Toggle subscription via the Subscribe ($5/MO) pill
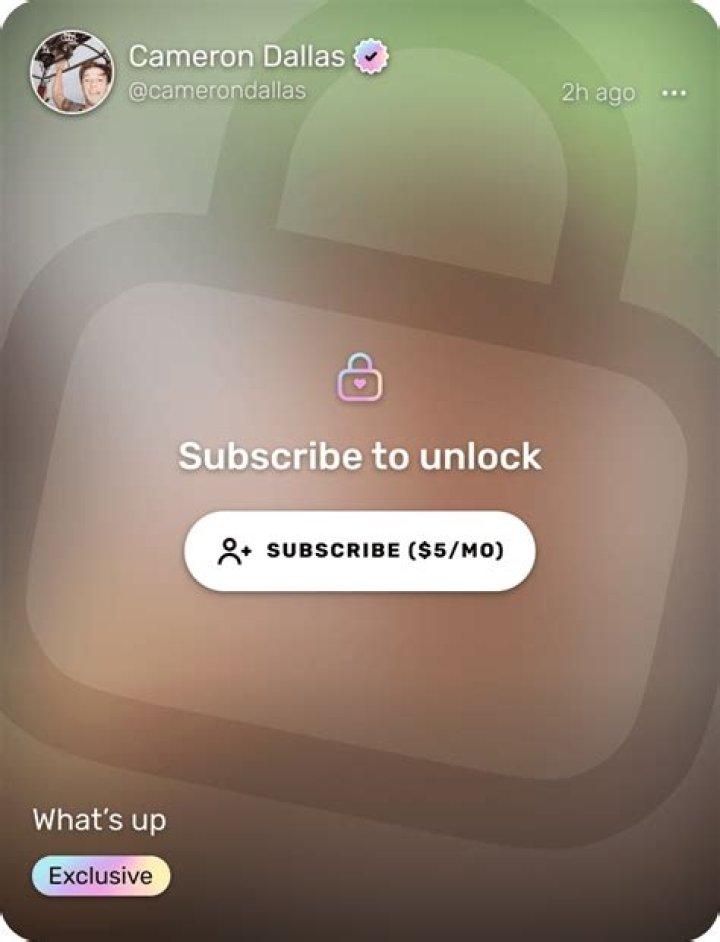The height and width of the screenshot is (942, 720). point(360,551)
